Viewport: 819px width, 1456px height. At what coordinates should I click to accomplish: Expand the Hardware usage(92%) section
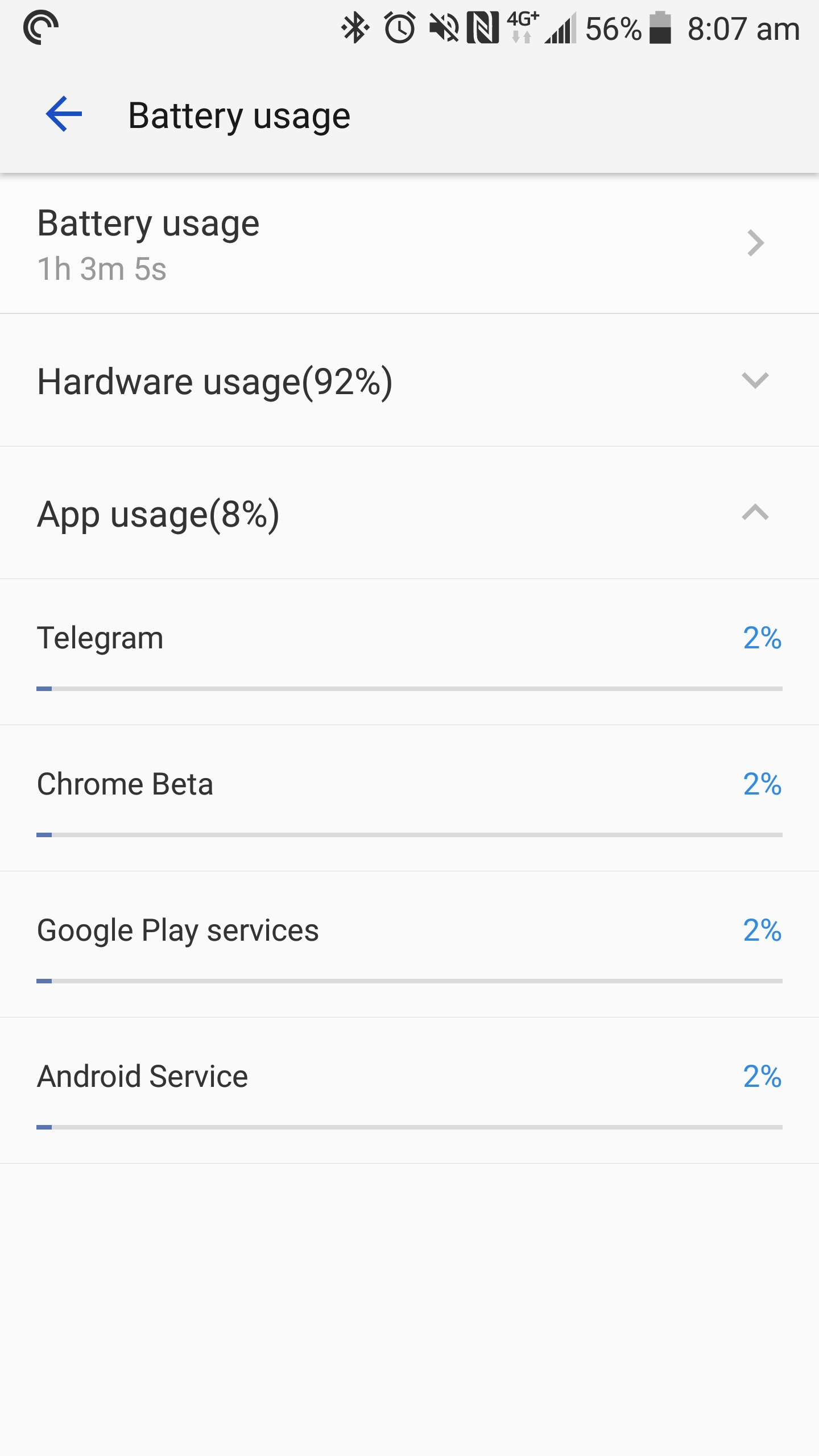[409, 380]
